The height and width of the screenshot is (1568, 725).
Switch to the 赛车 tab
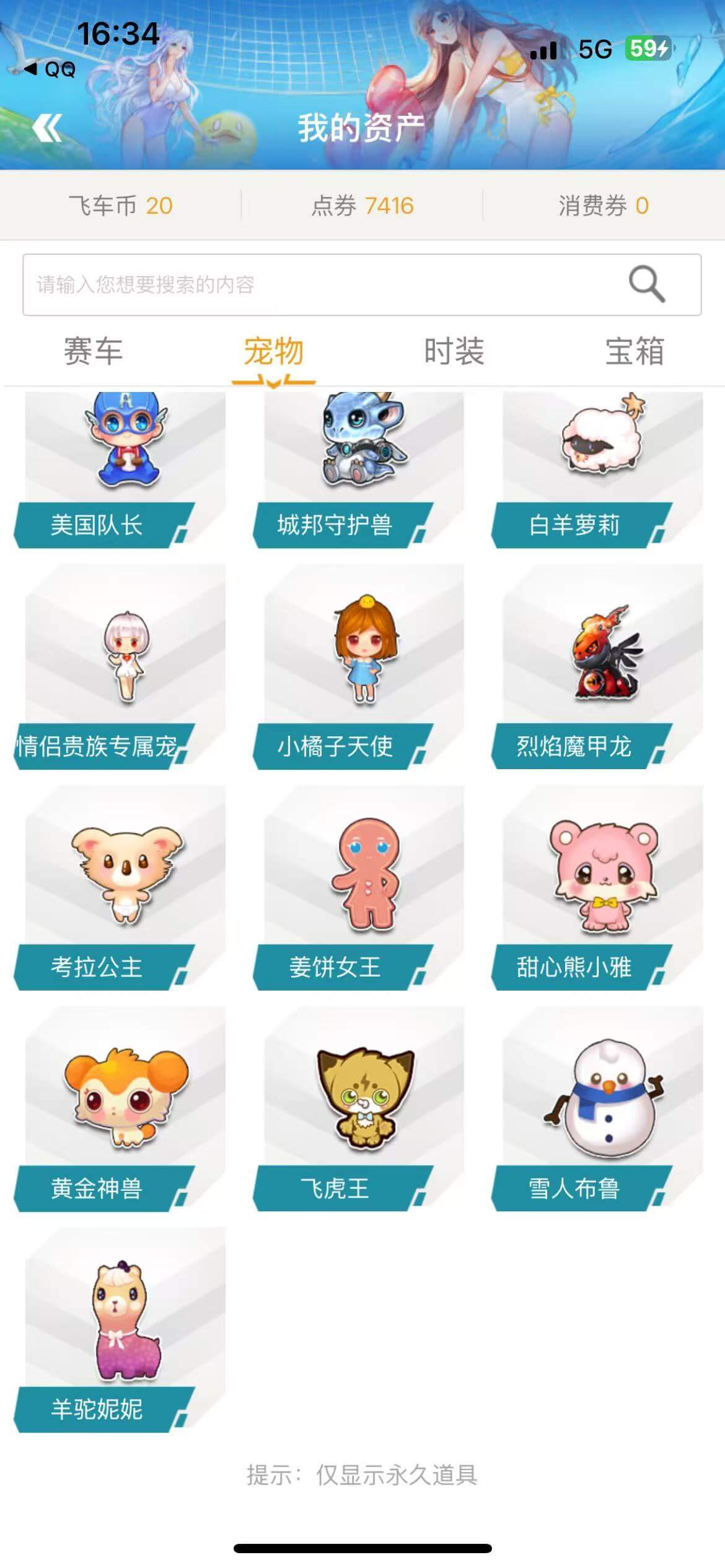point(94,352)
